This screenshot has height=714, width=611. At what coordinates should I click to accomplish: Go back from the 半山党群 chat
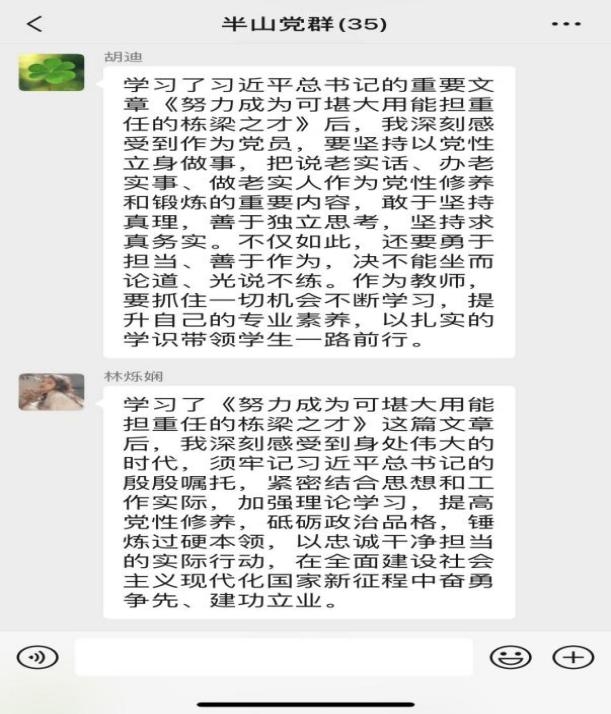coord(34,23)
